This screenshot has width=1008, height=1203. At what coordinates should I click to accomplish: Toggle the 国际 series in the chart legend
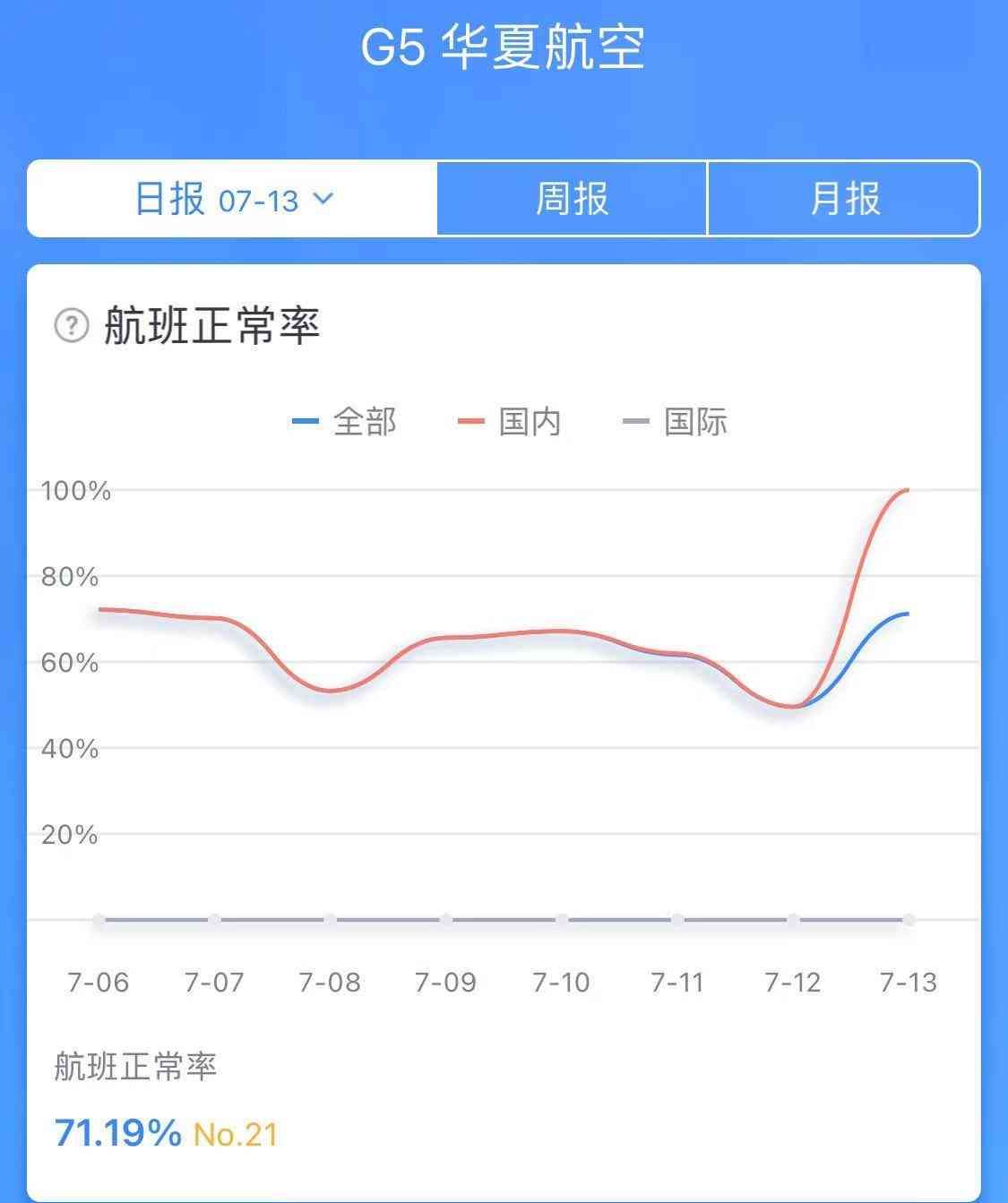point(676,421)
